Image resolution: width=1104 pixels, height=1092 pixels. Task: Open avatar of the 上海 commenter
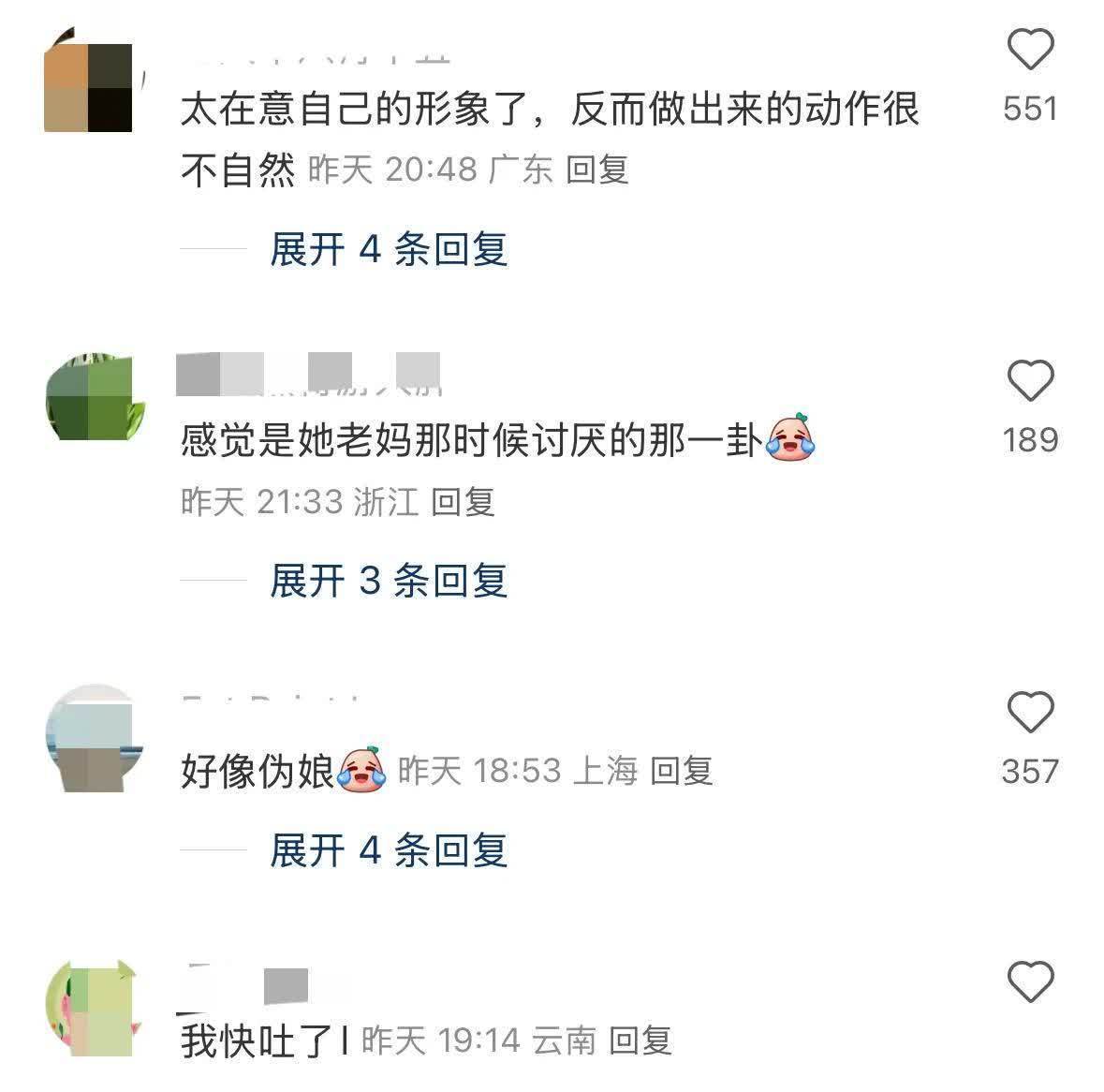[89, 740]
